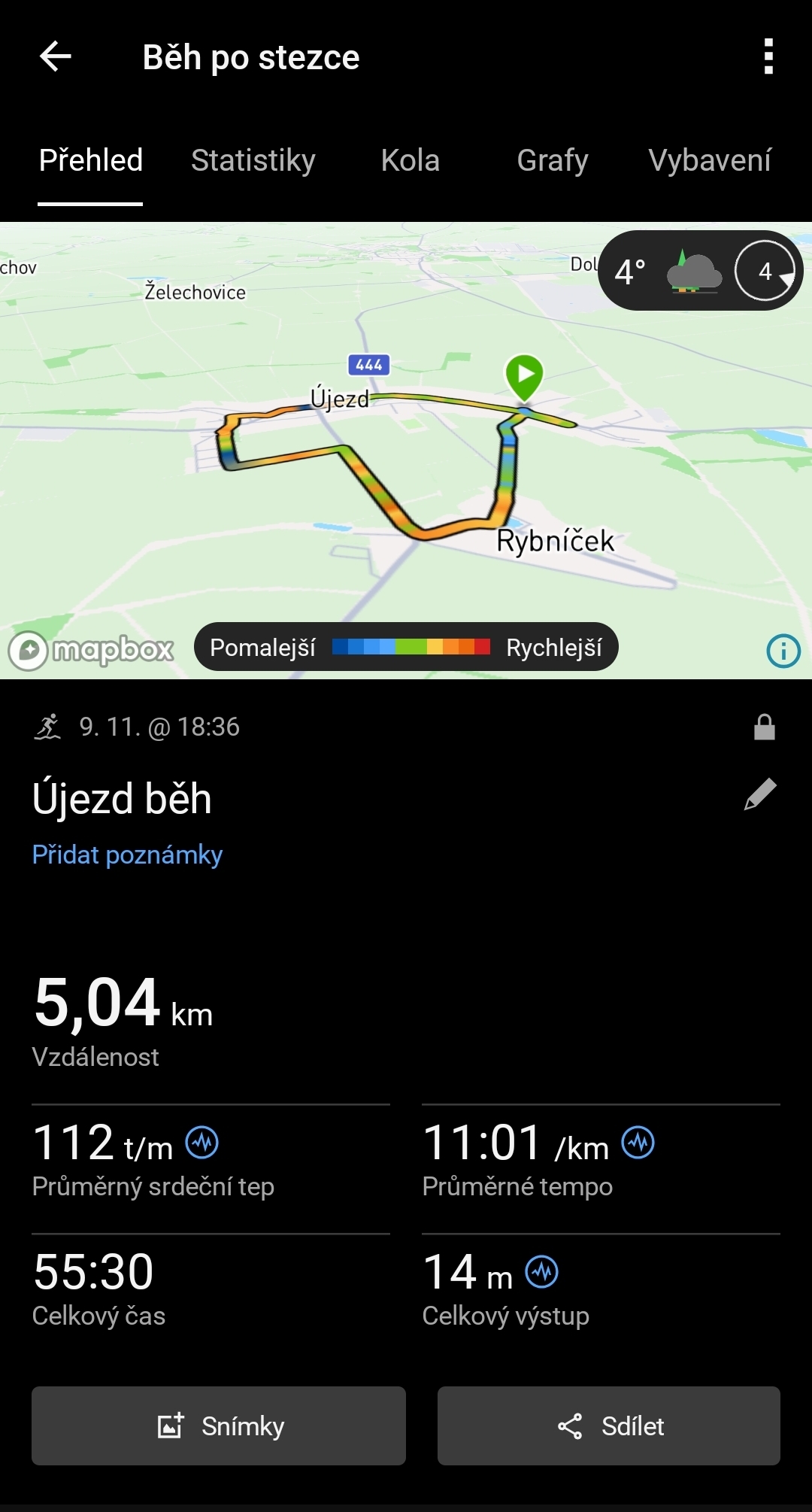Select the Přehled tab
This screenshot has height=1512, width=812.
pyautogui.click(x=90, y=160)
